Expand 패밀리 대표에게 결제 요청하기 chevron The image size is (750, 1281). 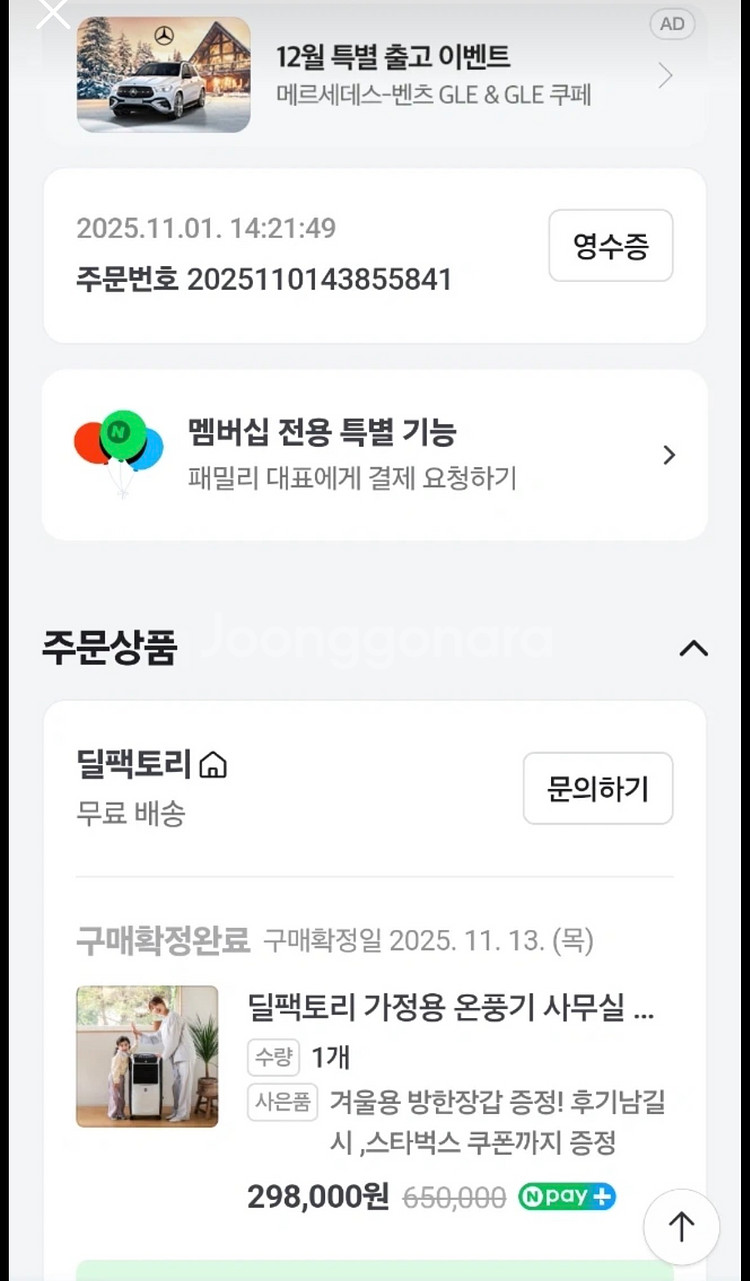[x=669, y=455]
